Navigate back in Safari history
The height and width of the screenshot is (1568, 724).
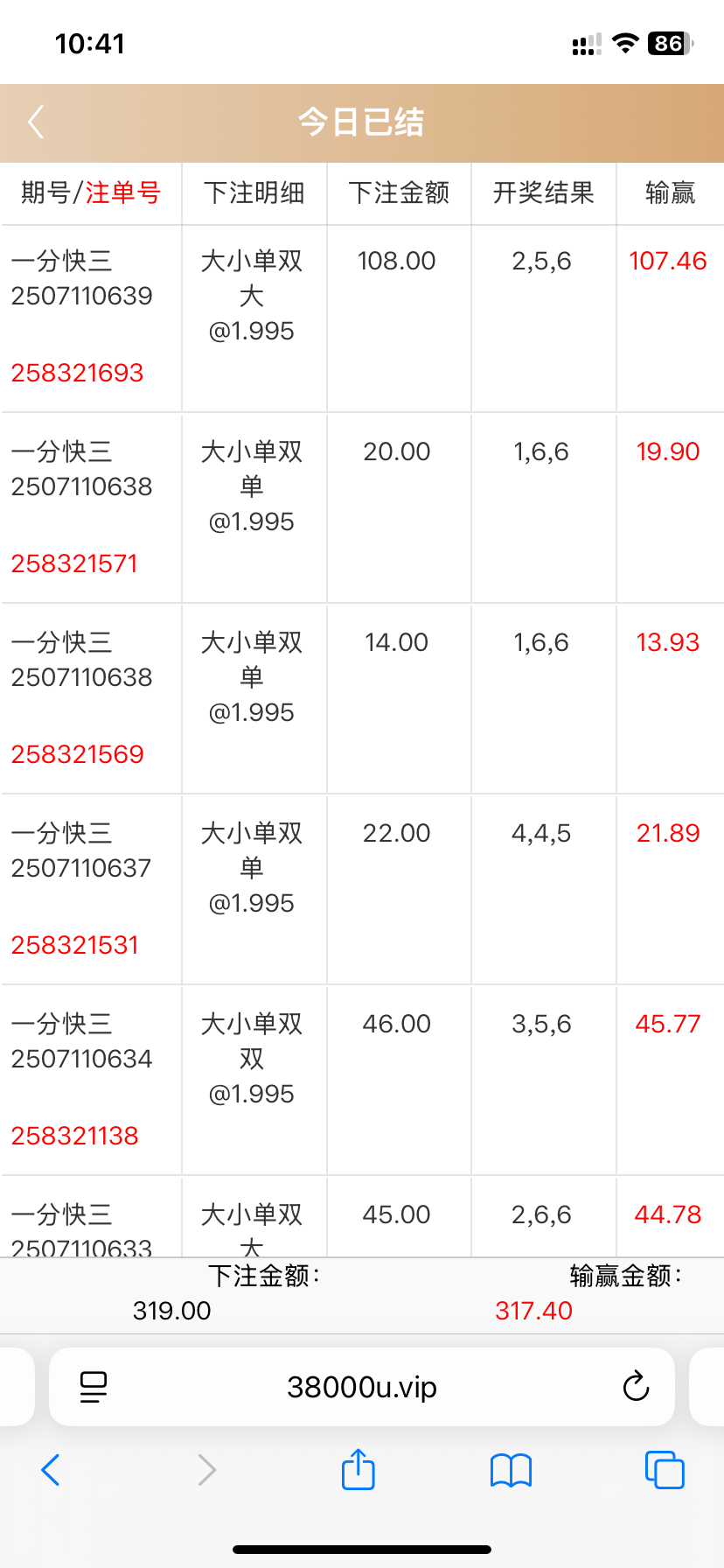coord(51,1470)
